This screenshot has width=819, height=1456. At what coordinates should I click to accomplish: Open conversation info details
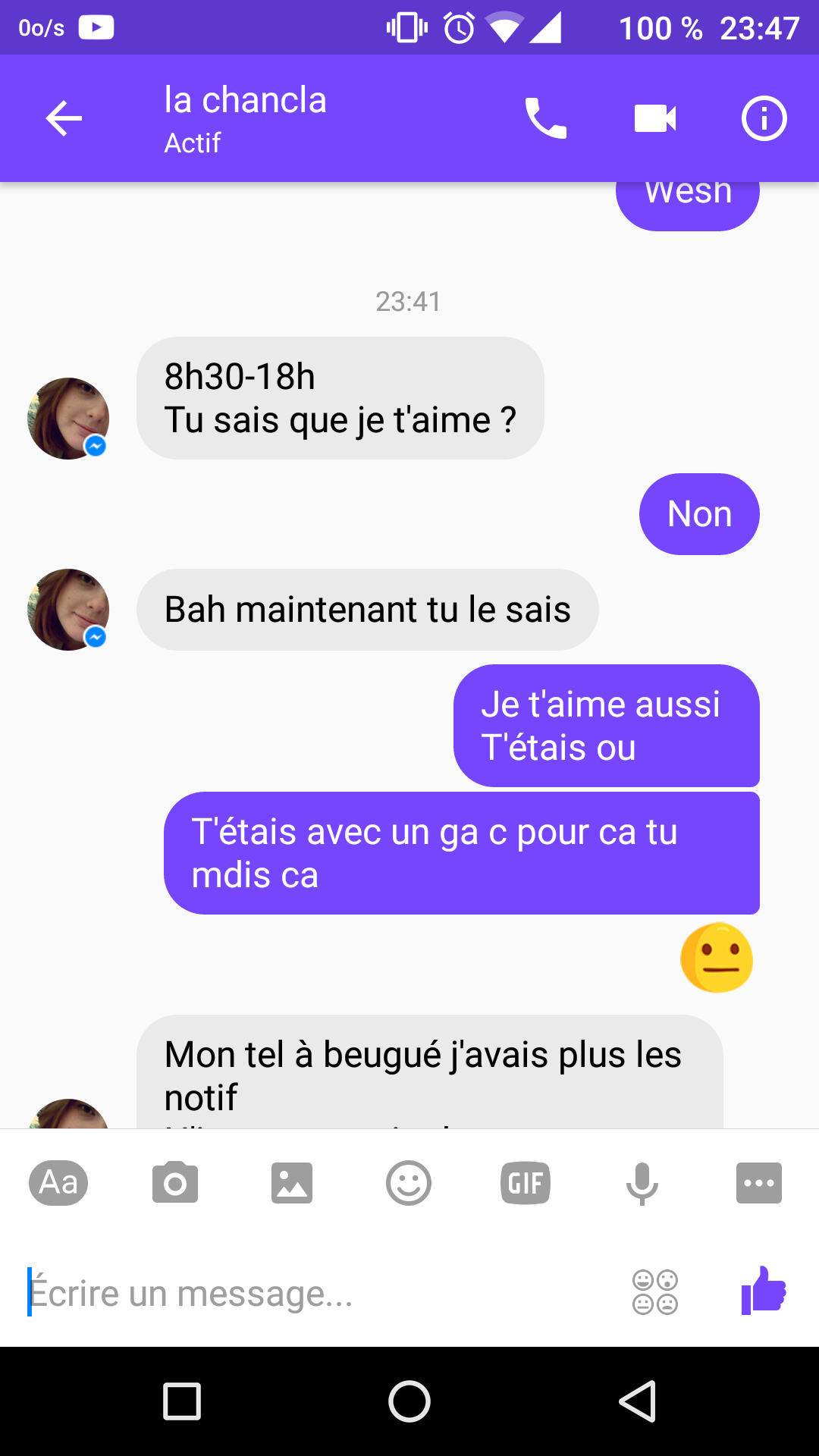[x=764, y=118]
